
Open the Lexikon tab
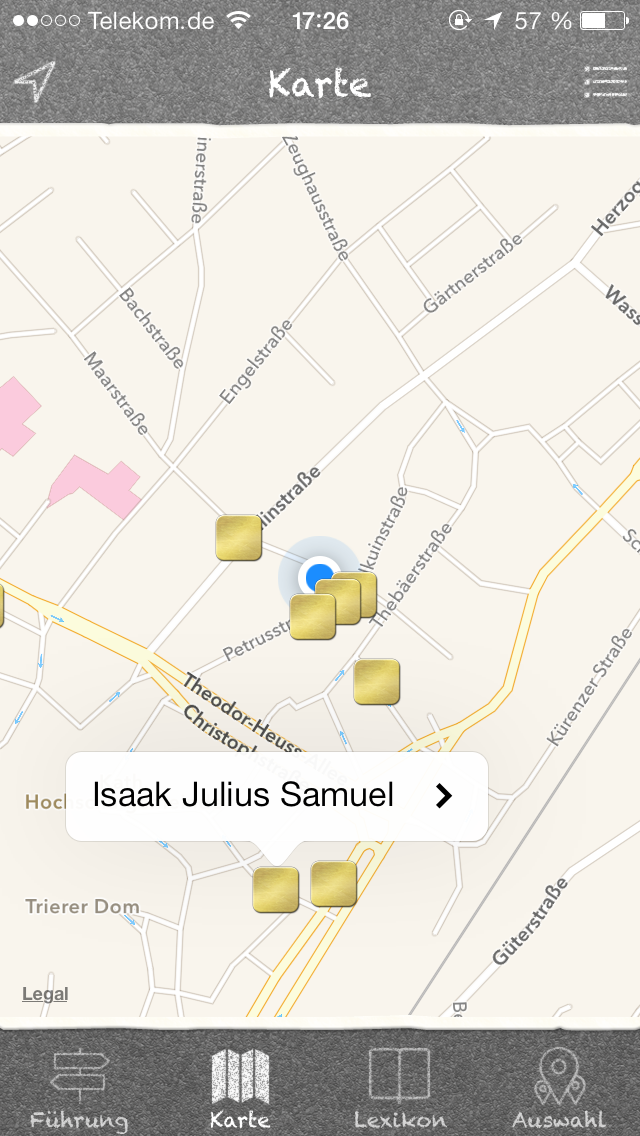coord(399,1090)
